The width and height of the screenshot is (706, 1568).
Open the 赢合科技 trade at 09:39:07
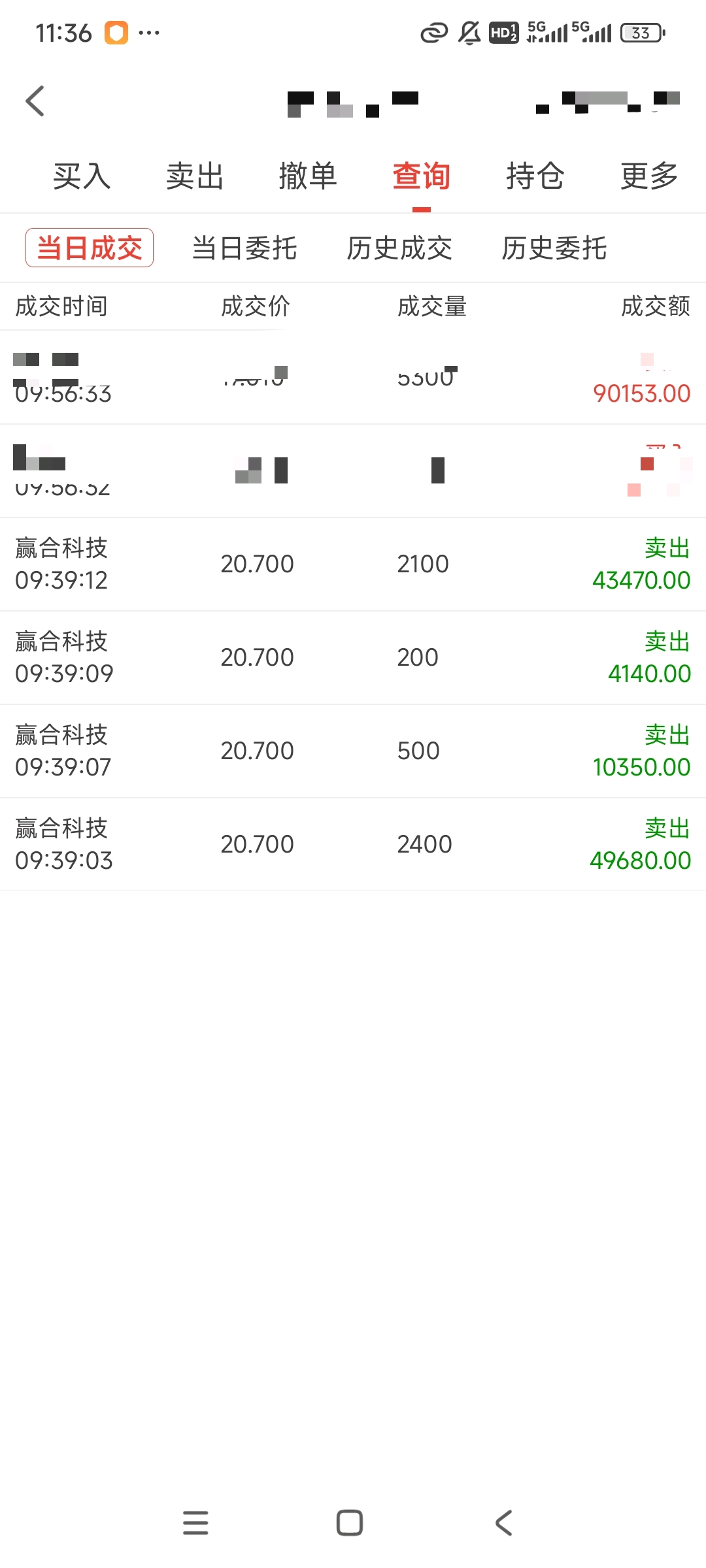[353, 751]
